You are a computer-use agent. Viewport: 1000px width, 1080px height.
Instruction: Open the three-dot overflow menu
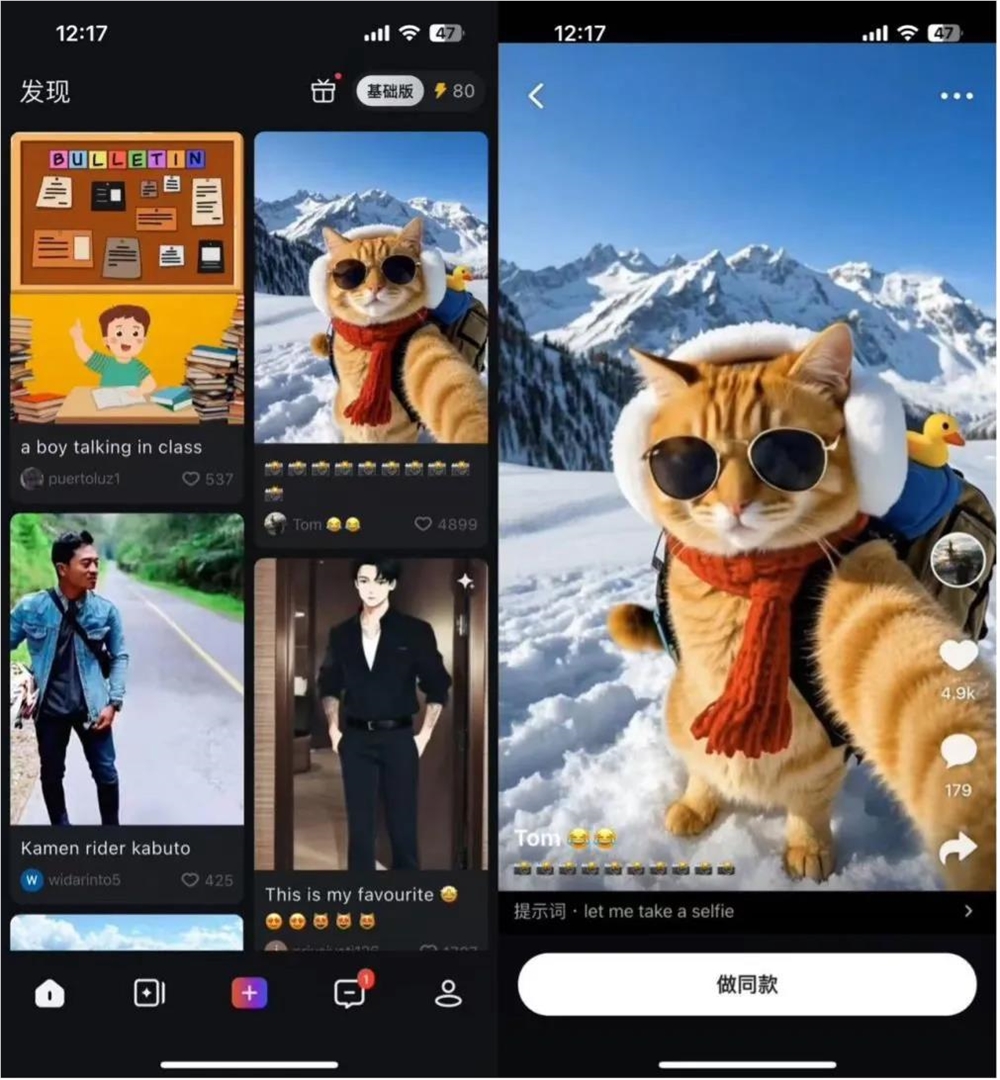956,96
